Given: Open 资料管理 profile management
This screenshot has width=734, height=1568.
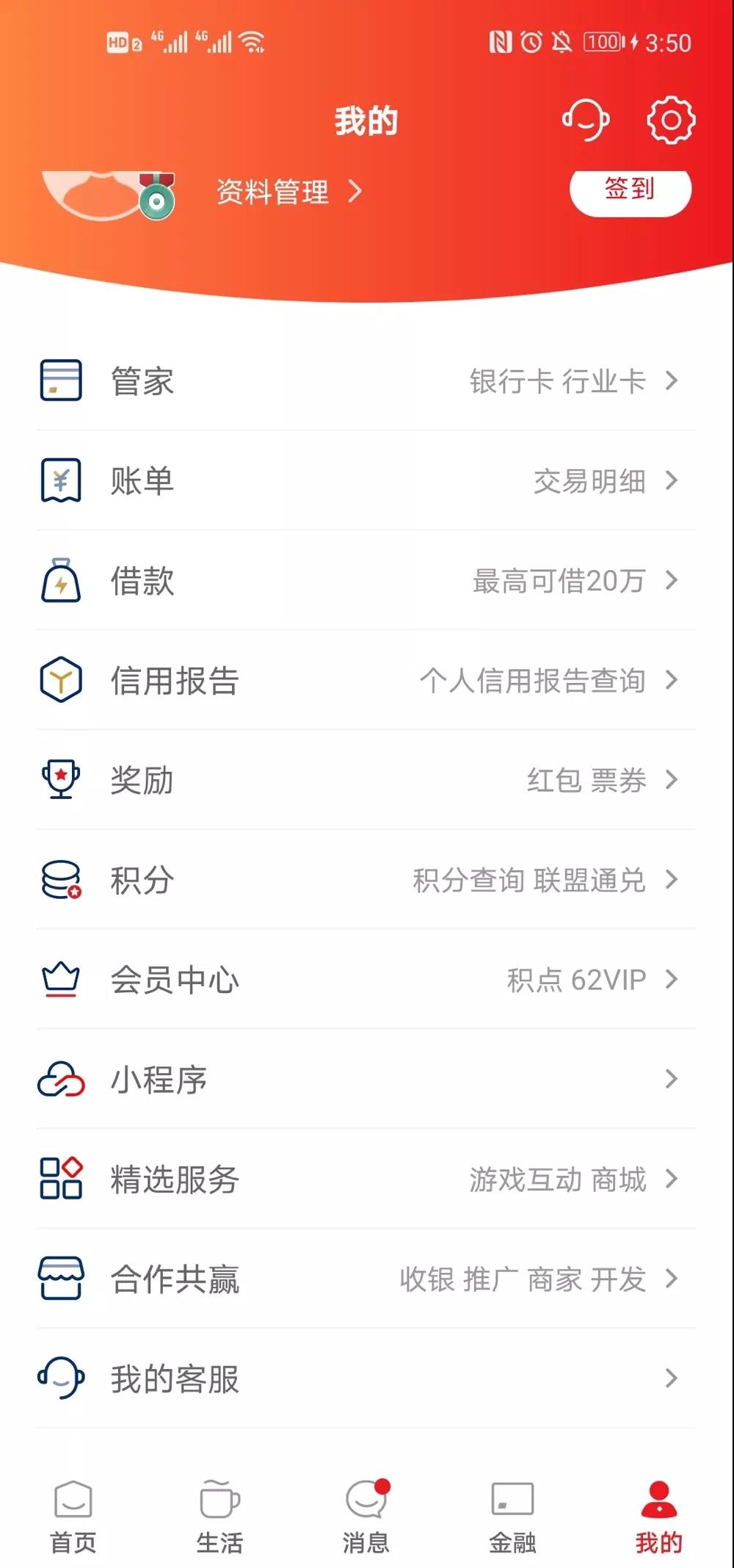Looking at the screenshot, I should [289, 192].
